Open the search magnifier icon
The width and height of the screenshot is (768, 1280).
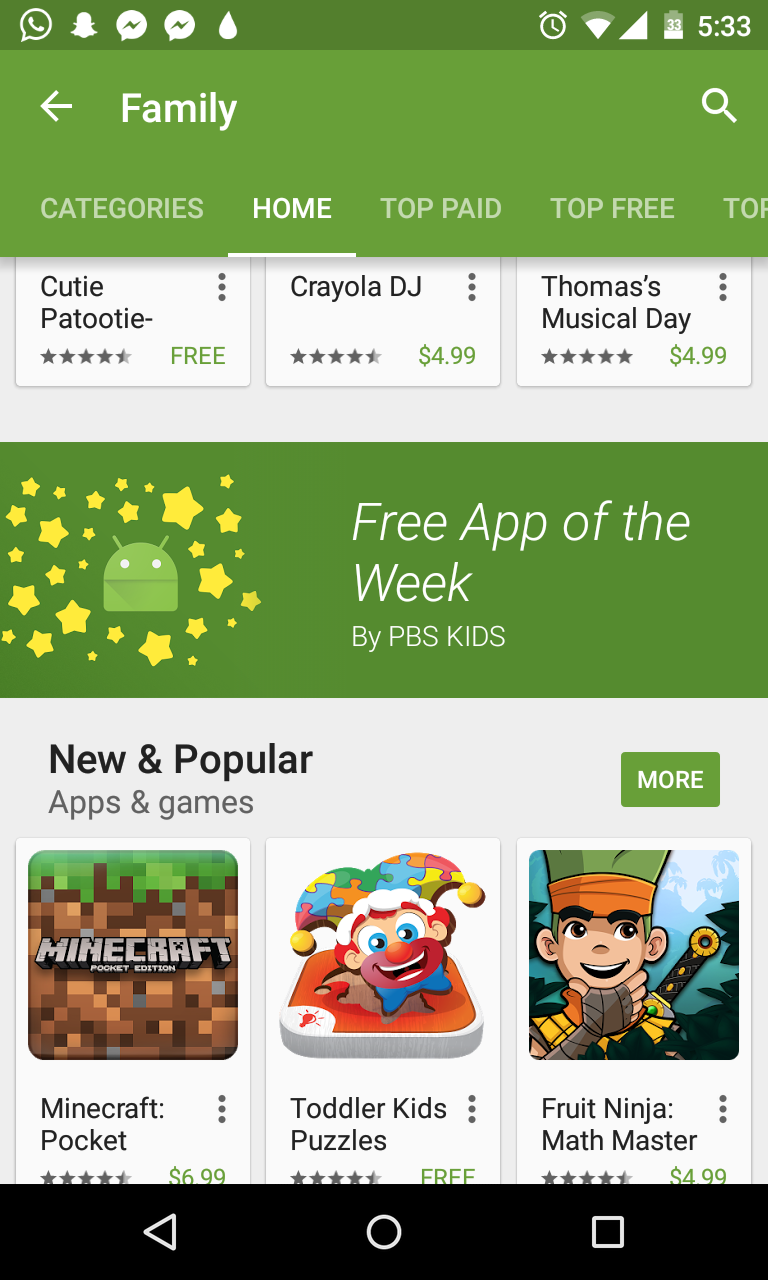(719, 105)
